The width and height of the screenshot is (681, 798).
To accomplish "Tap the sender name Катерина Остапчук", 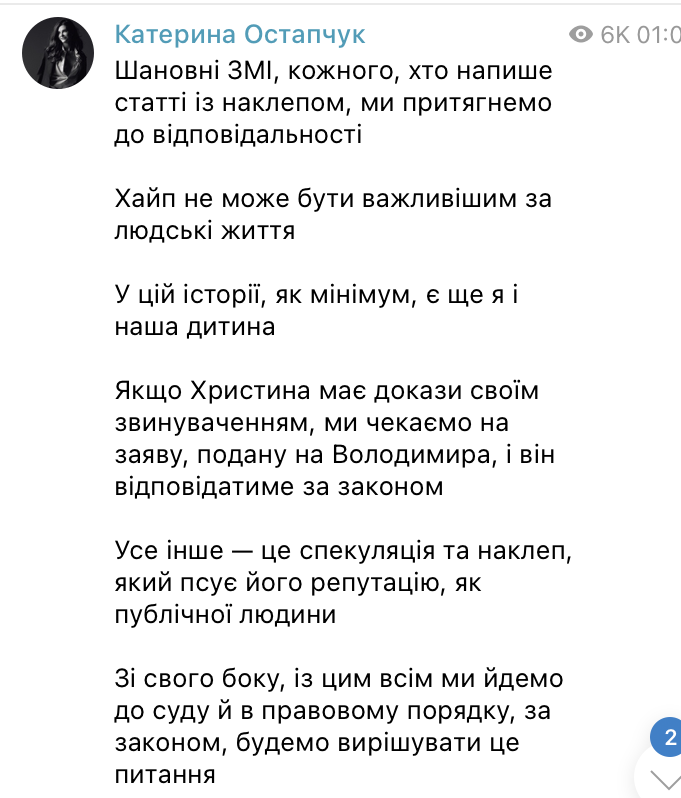I will point(240,35).
